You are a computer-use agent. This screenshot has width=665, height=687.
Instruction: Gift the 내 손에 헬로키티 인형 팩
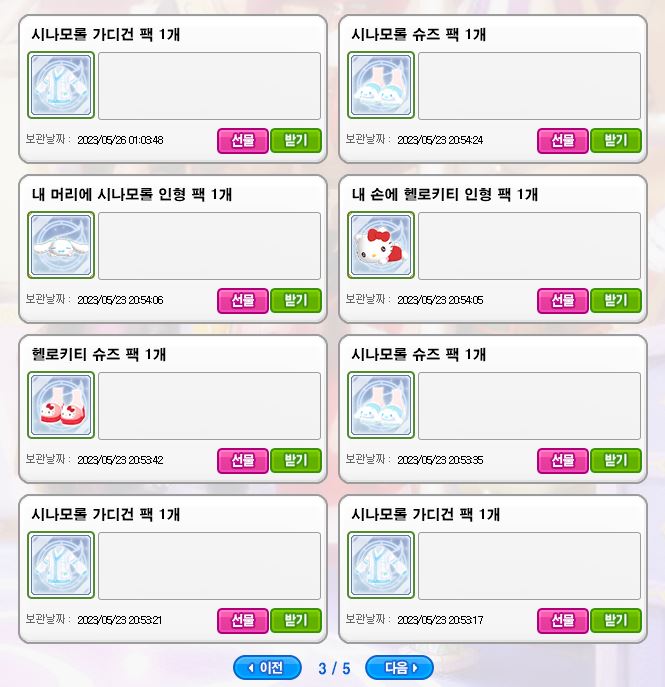[563, 301]
